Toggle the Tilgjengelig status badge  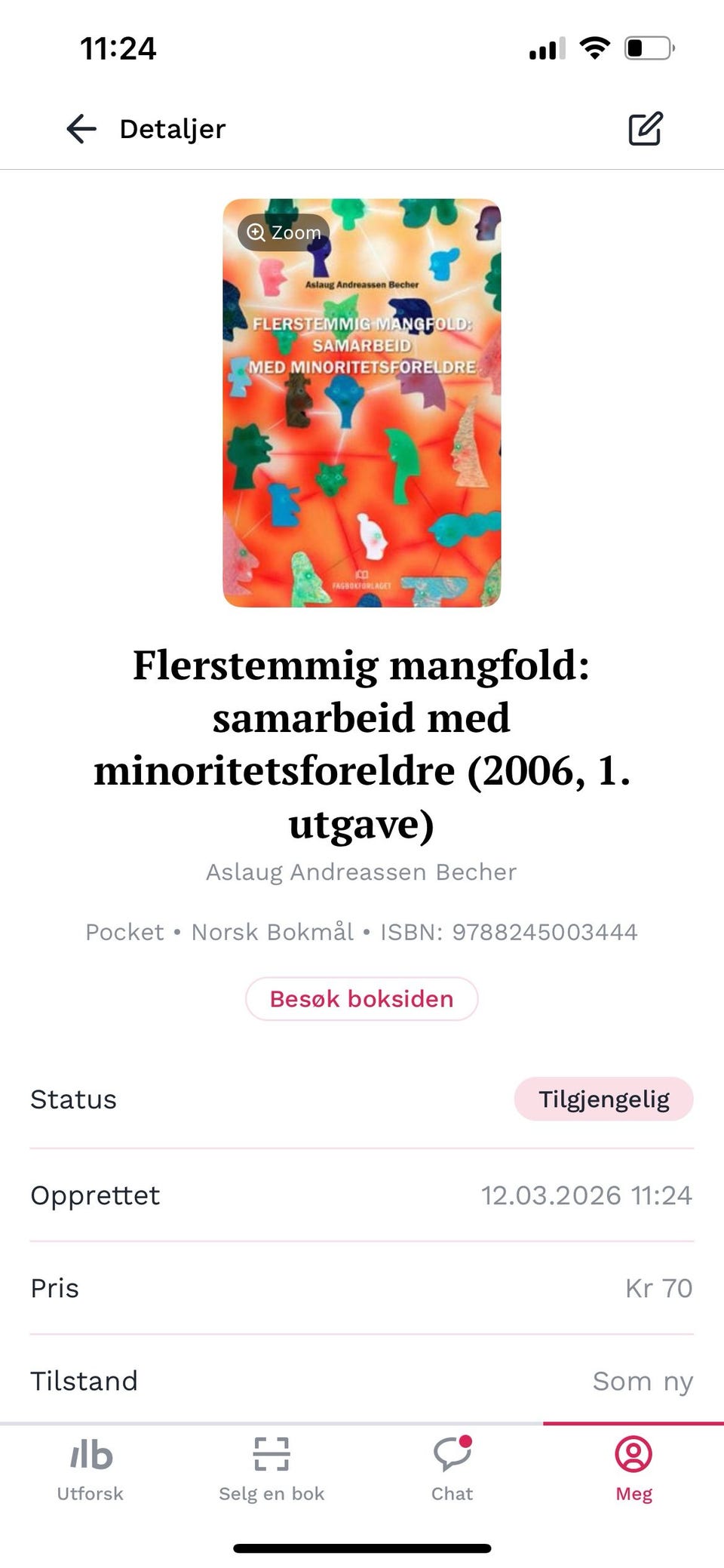tap(603, 1099)
